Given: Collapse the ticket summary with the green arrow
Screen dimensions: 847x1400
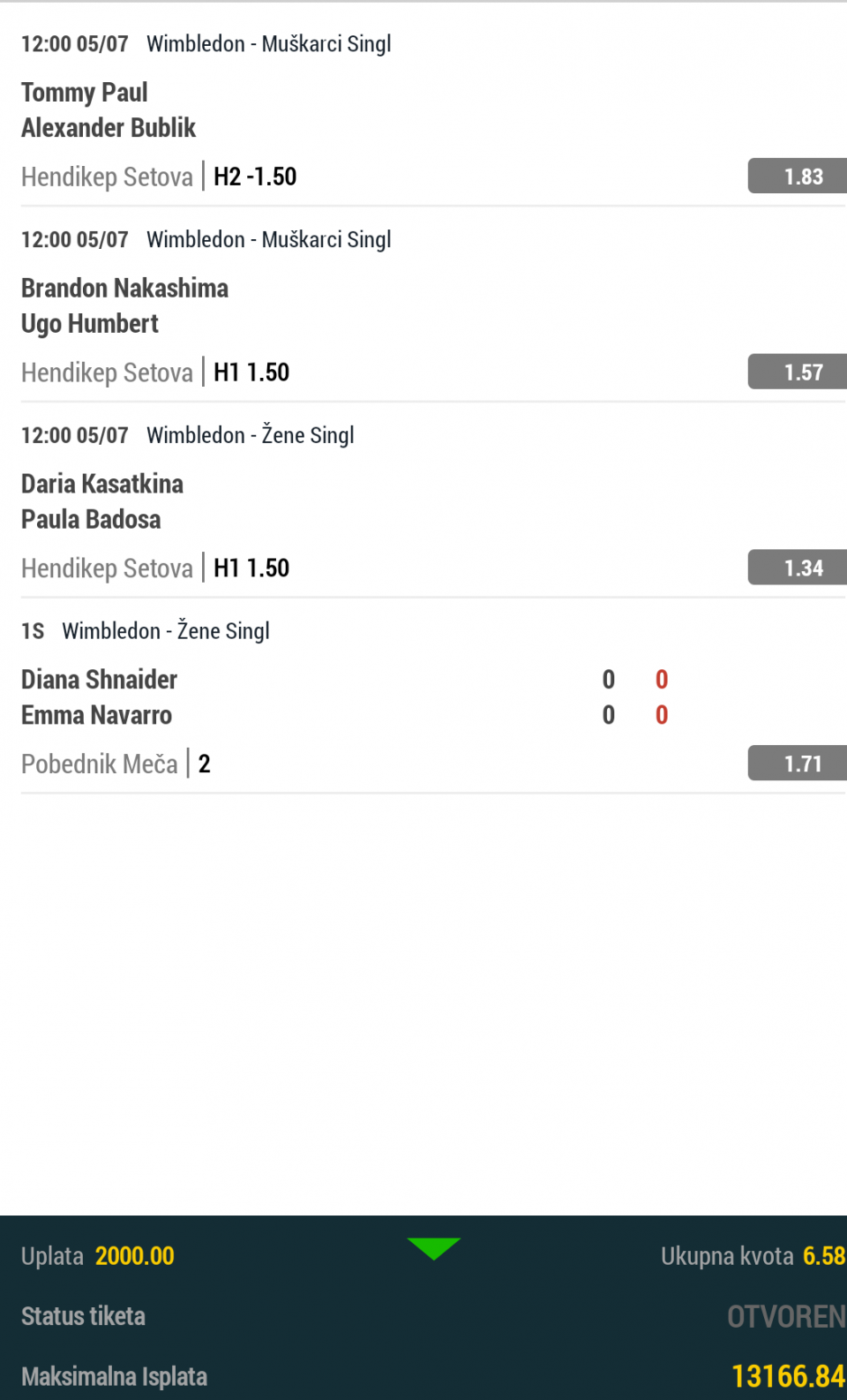Looking at the screenshot, I should 433,1248.
